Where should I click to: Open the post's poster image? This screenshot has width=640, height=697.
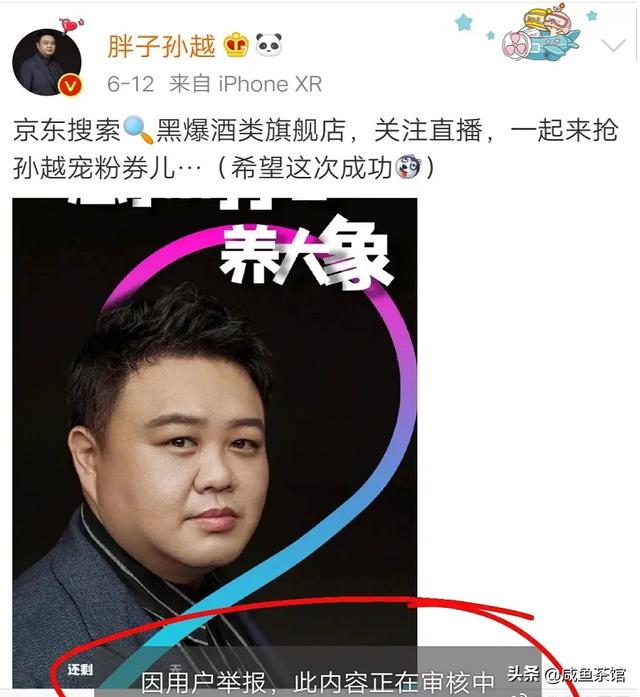214,420
